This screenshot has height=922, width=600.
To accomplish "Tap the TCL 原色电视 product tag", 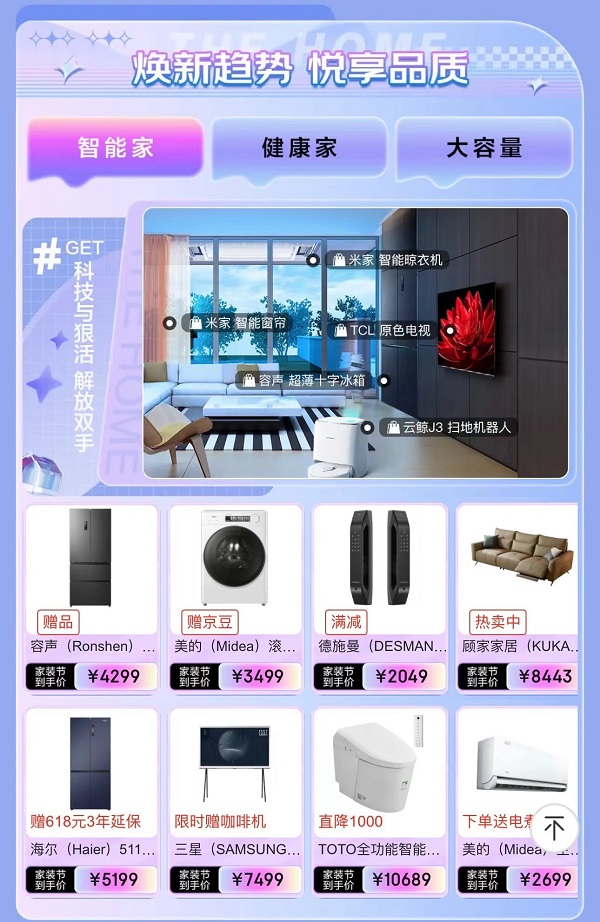I will tap(385, 330).
